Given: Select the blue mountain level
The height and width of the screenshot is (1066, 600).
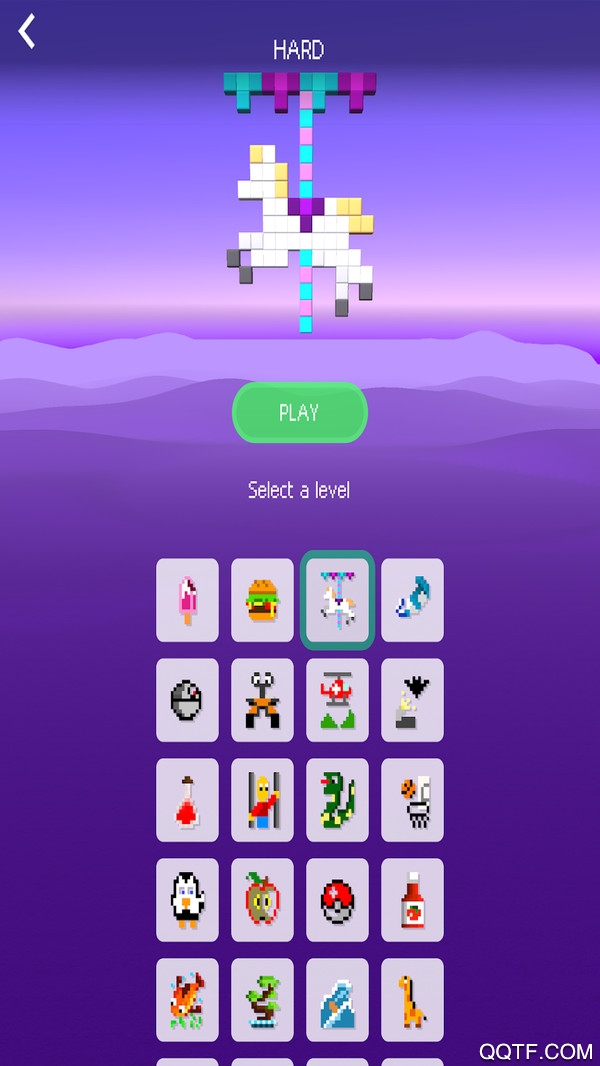Looking at the screenshot, I should click(x=337, y=1000).
